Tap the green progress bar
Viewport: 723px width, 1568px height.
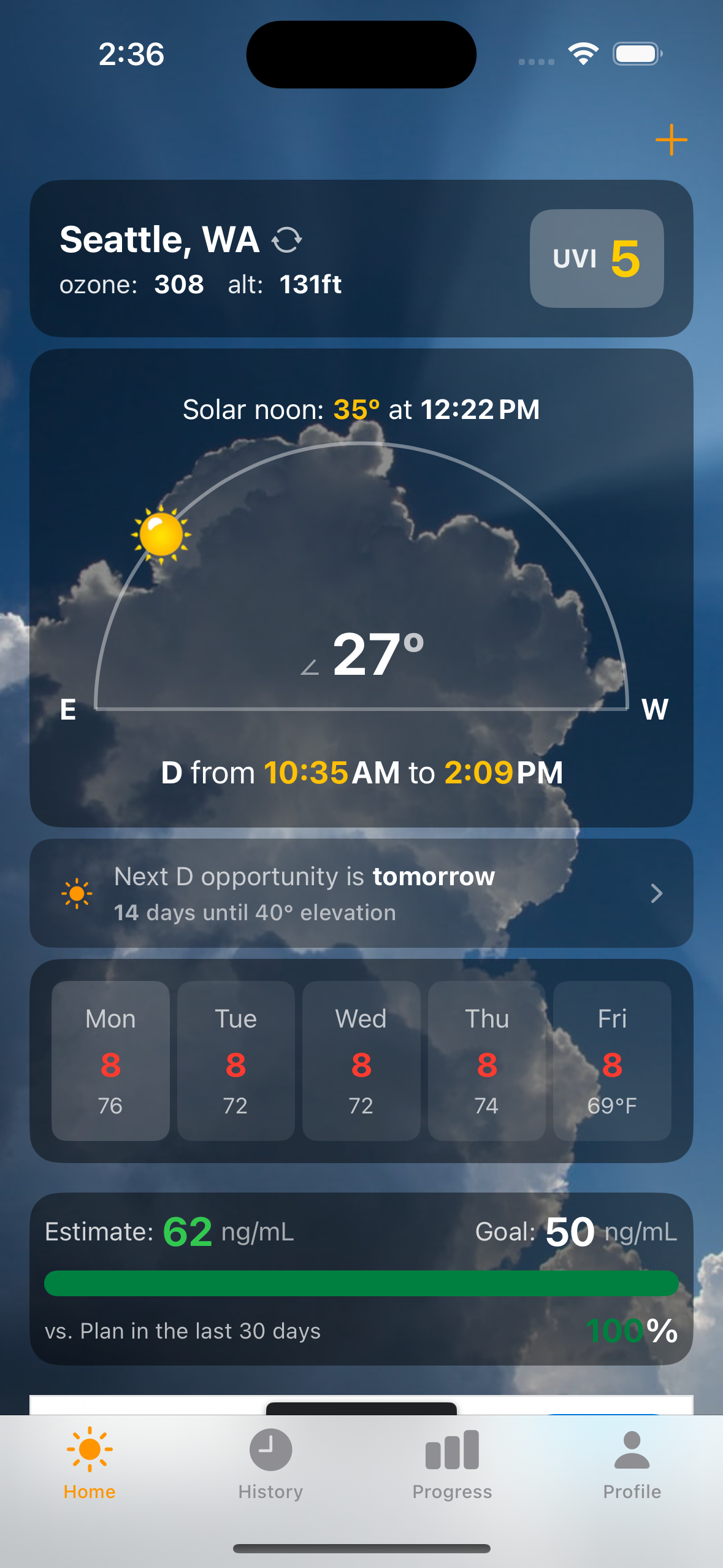(361, 1283)
